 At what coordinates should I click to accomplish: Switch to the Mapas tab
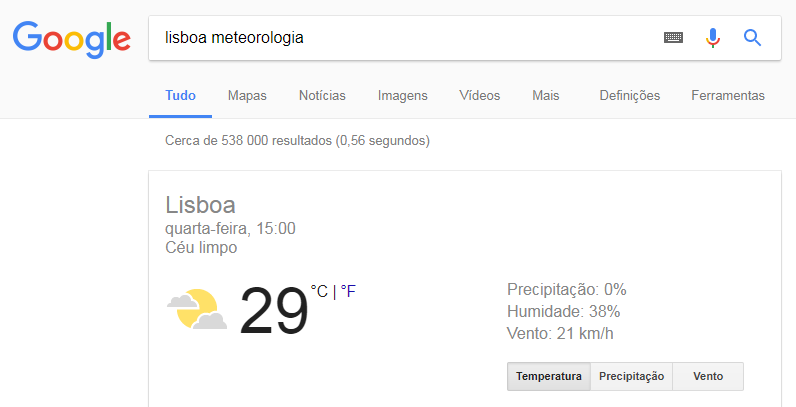tap(247, 96)
